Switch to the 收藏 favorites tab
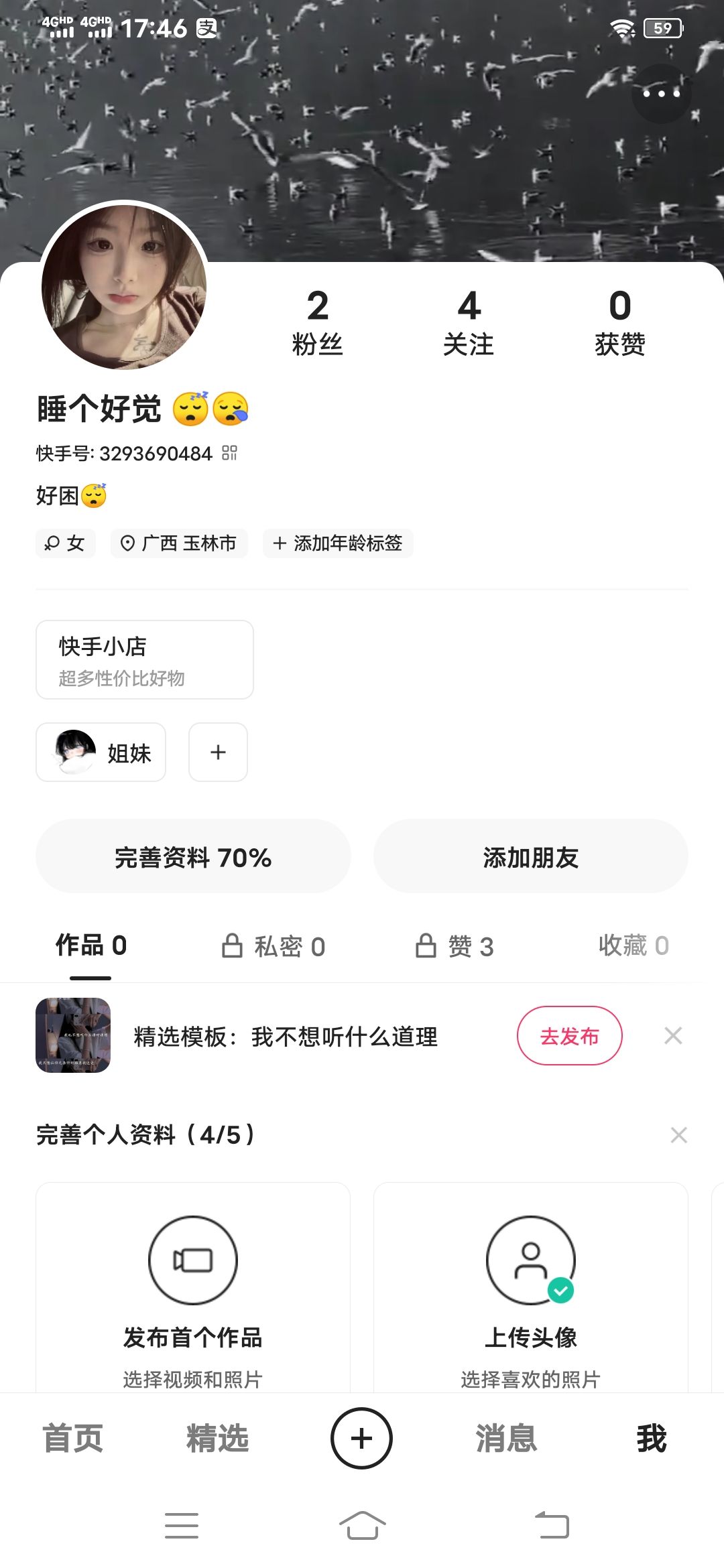This screenshot has height=1568, width=724. (x=633, y=945)
